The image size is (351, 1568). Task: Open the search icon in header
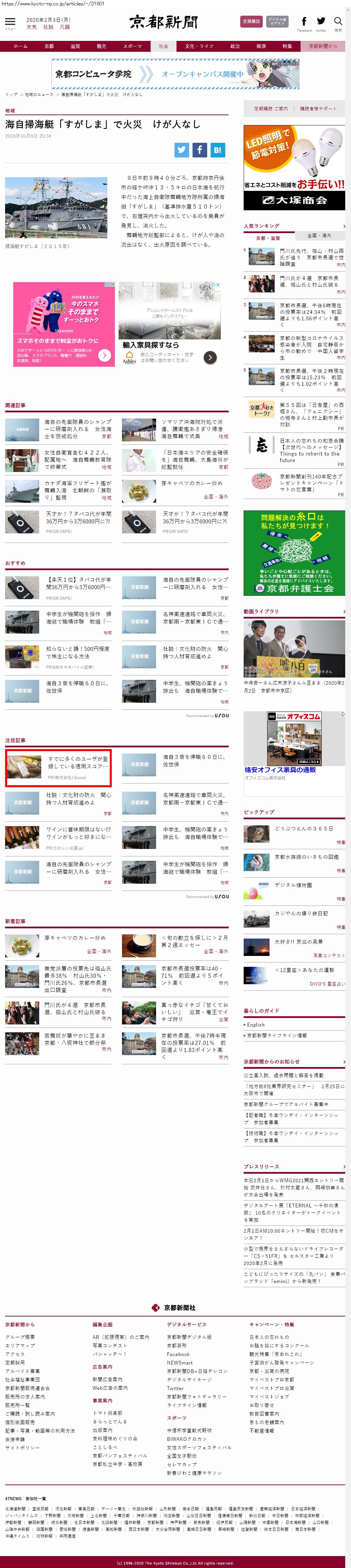click(338, 22)
